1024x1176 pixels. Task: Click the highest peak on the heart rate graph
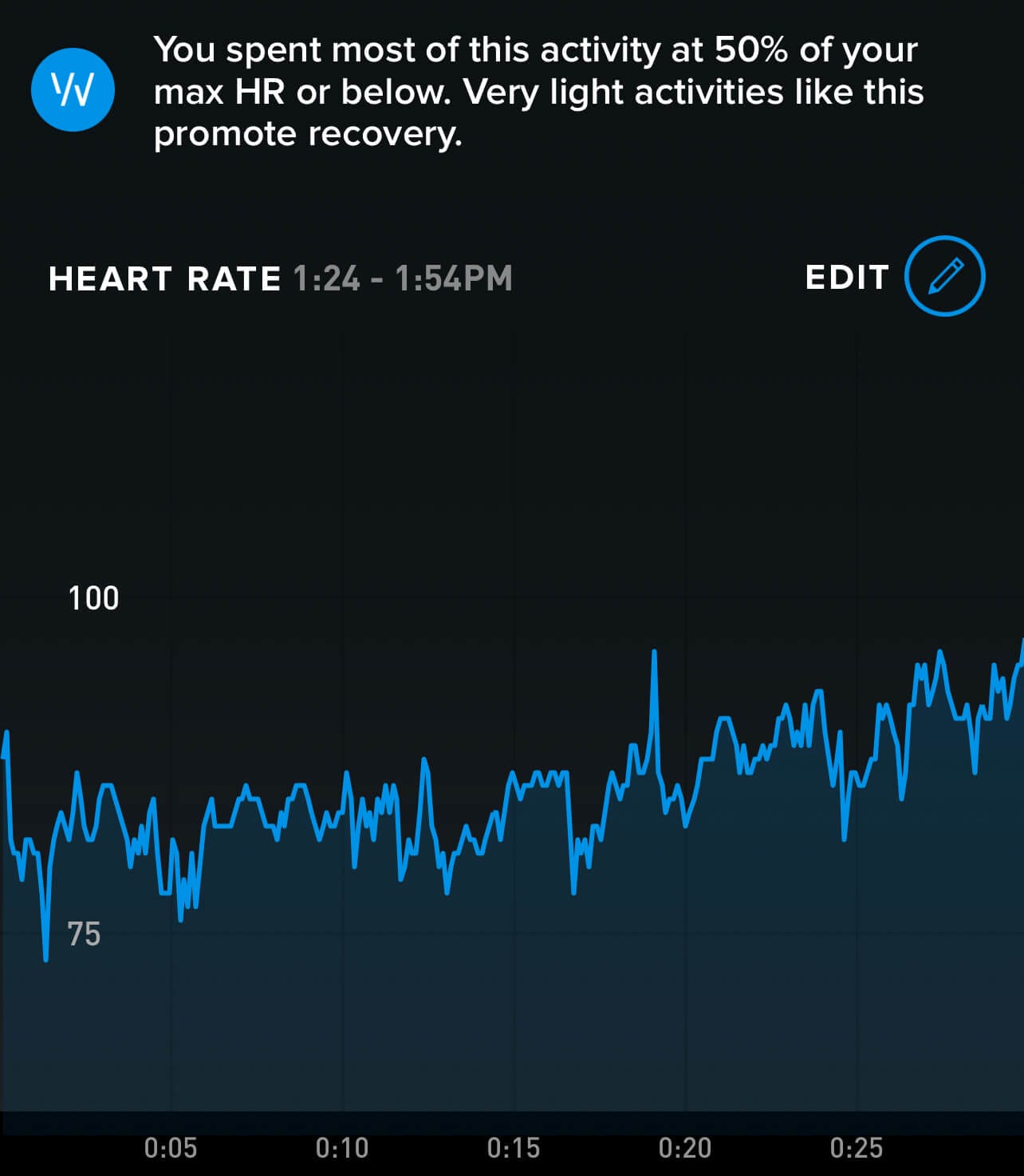coord(654,653)
